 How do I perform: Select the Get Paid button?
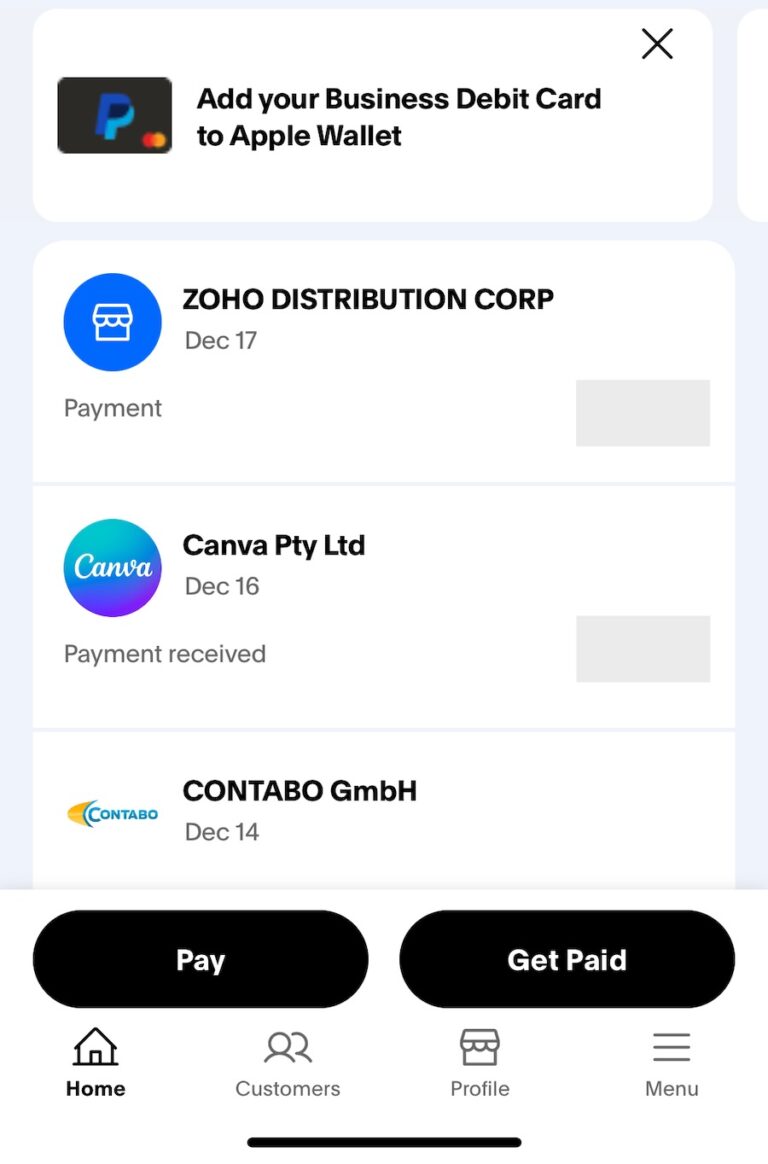tap(567, 960)
